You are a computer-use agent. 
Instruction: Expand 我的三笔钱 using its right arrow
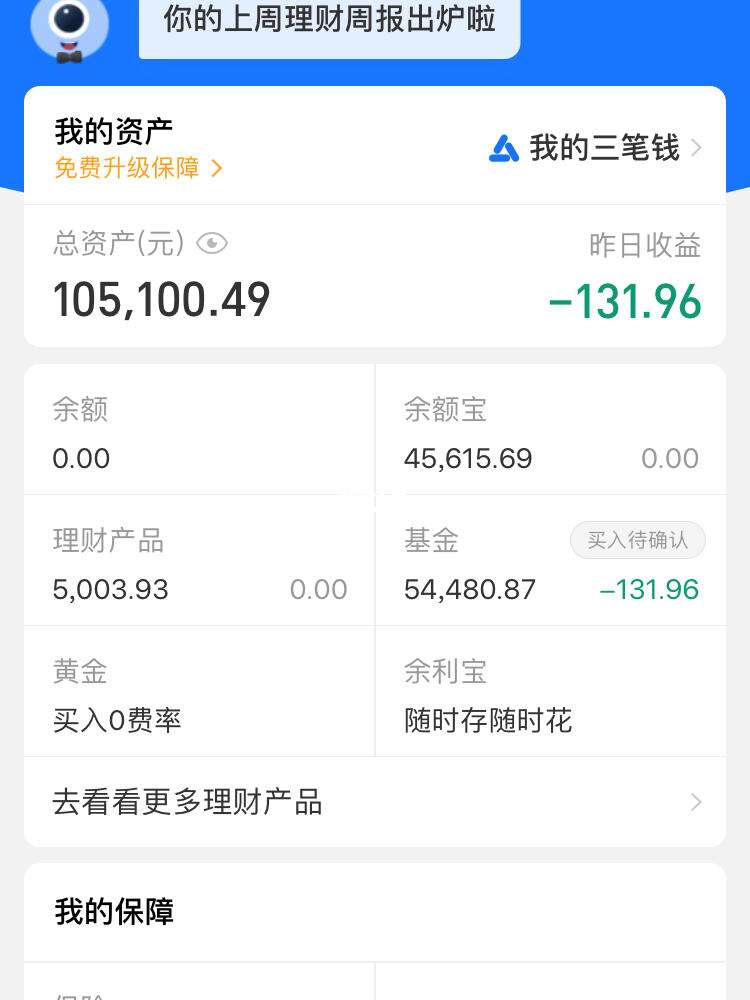click(x=696, y=147)
